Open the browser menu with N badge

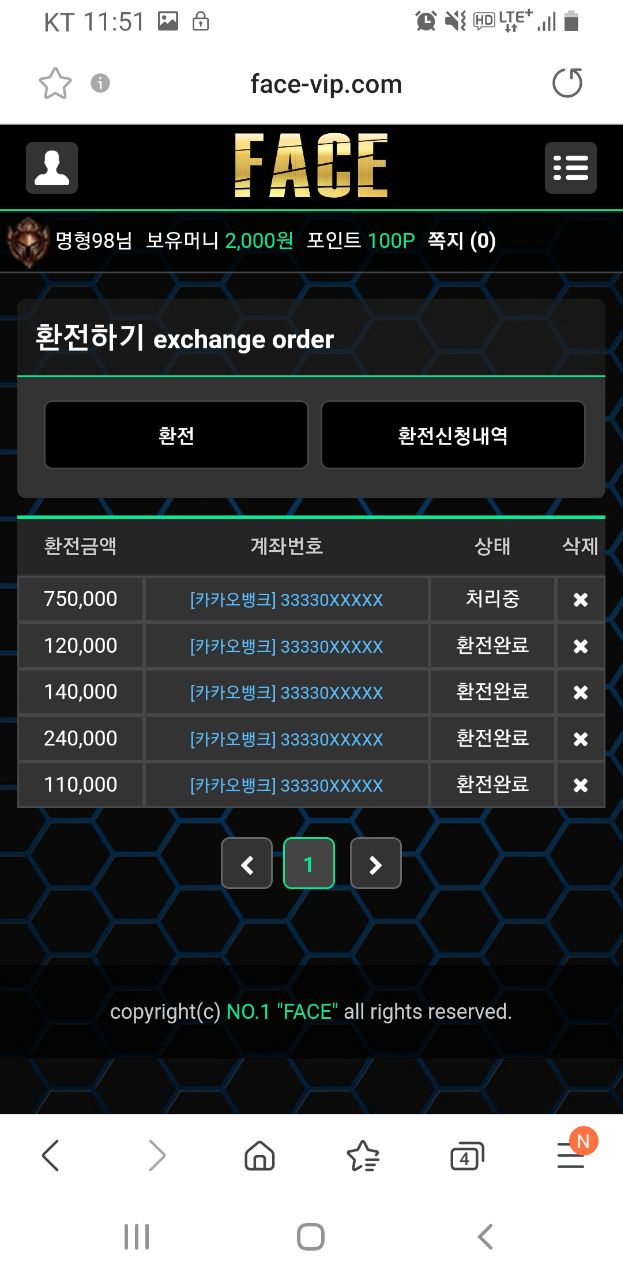pyautogui.click(x=572, y=1156)
